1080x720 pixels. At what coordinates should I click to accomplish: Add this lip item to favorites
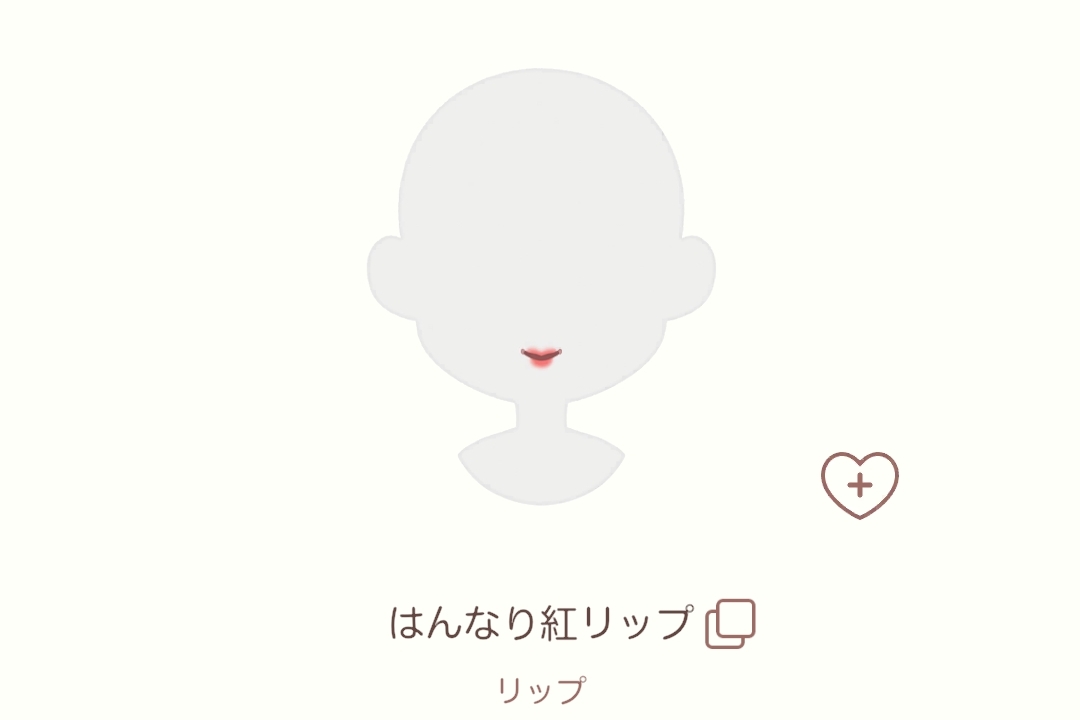[x=860, y=485]
